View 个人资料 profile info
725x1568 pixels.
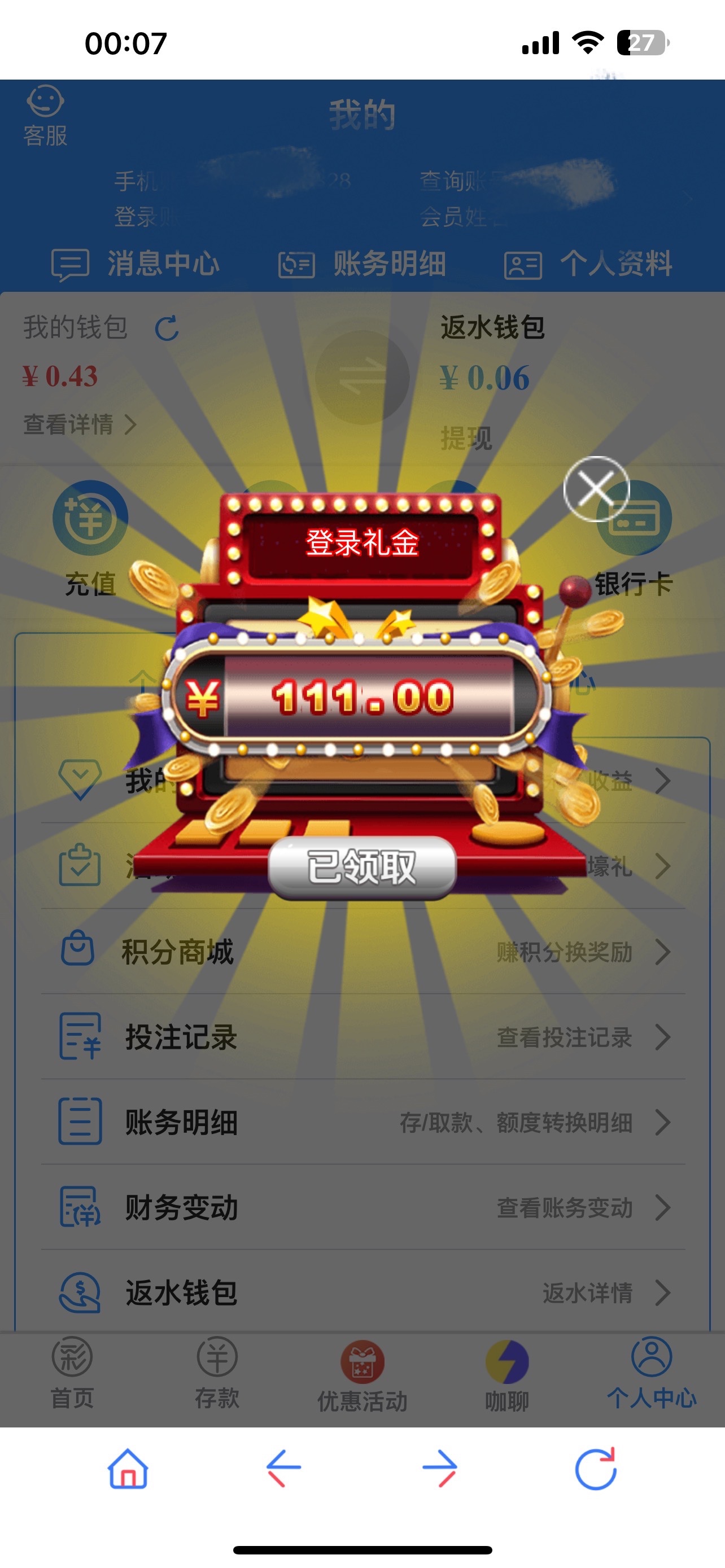[x=589, y=264]
